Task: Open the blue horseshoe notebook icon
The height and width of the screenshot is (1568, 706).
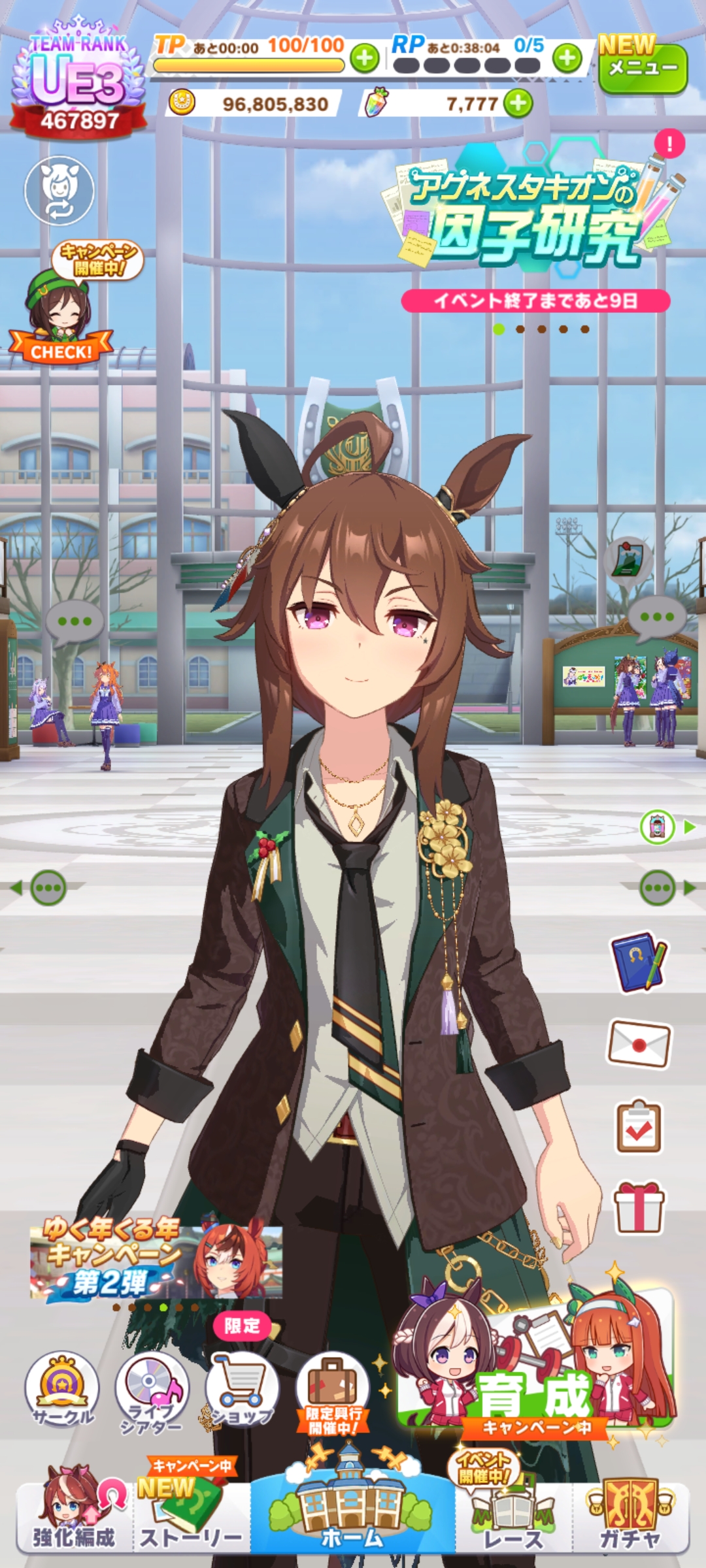Action: pos(639,964)
